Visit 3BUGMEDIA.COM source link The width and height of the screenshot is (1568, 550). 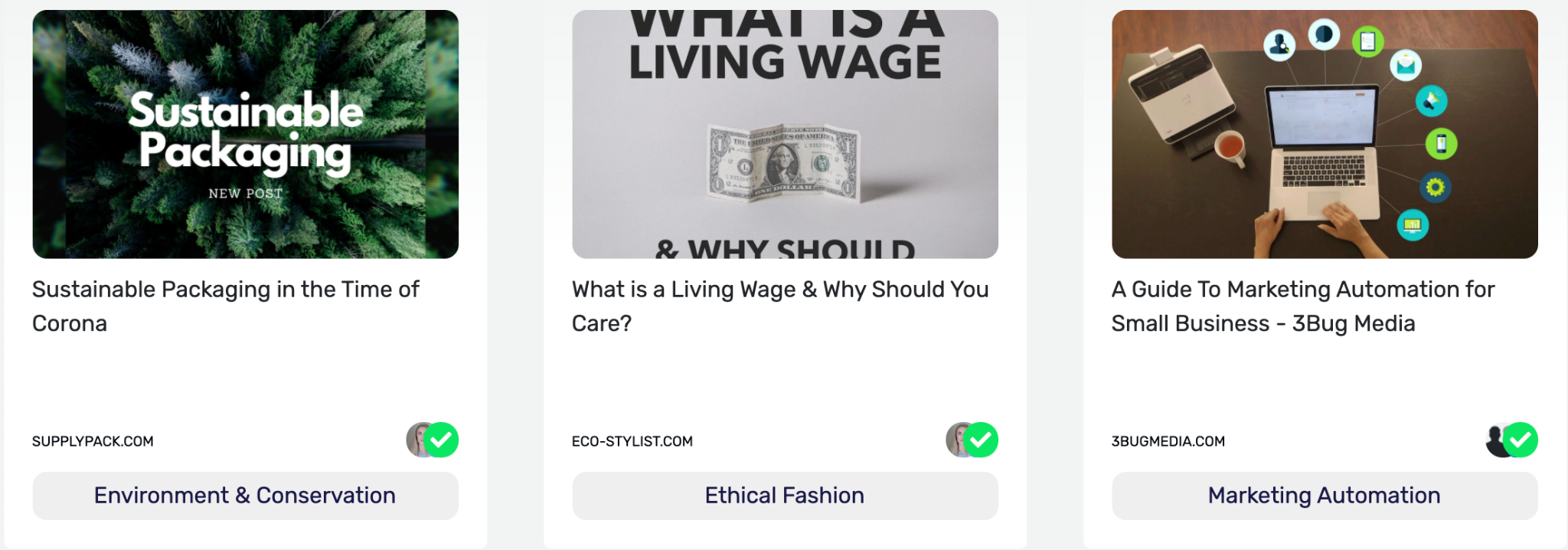1168,441
